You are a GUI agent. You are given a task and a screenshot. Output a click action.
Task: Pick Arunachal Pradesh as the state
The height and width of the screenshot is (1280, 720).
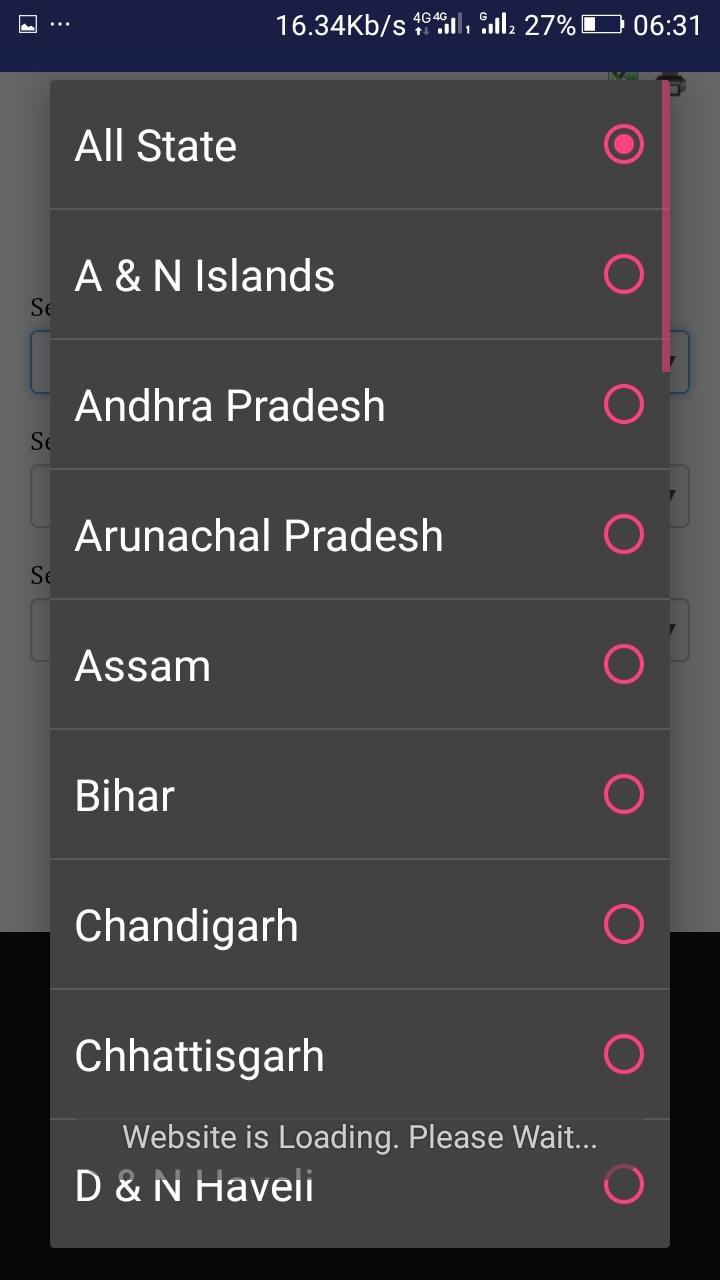pos(359,535)
